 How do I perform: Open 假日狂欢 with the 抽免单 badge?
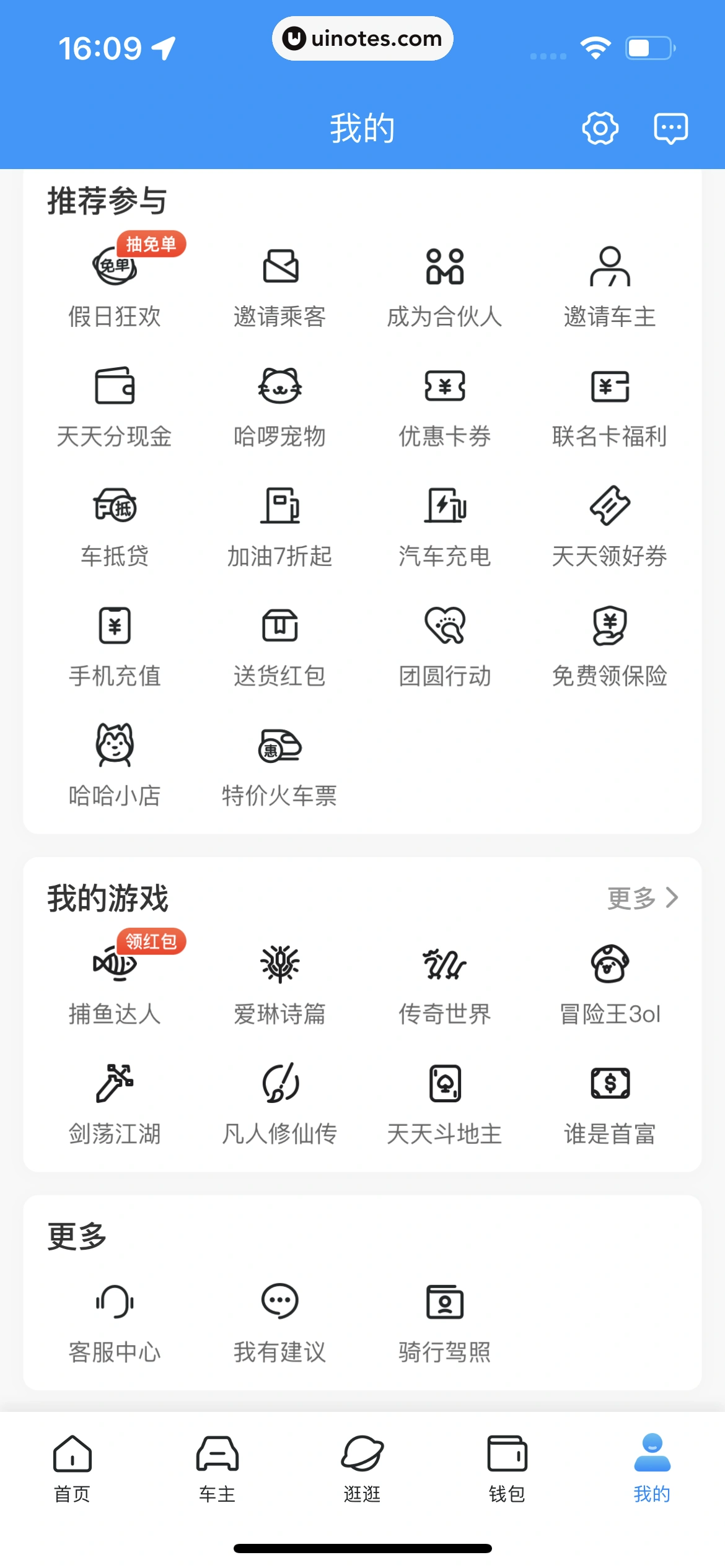[115, 282]
